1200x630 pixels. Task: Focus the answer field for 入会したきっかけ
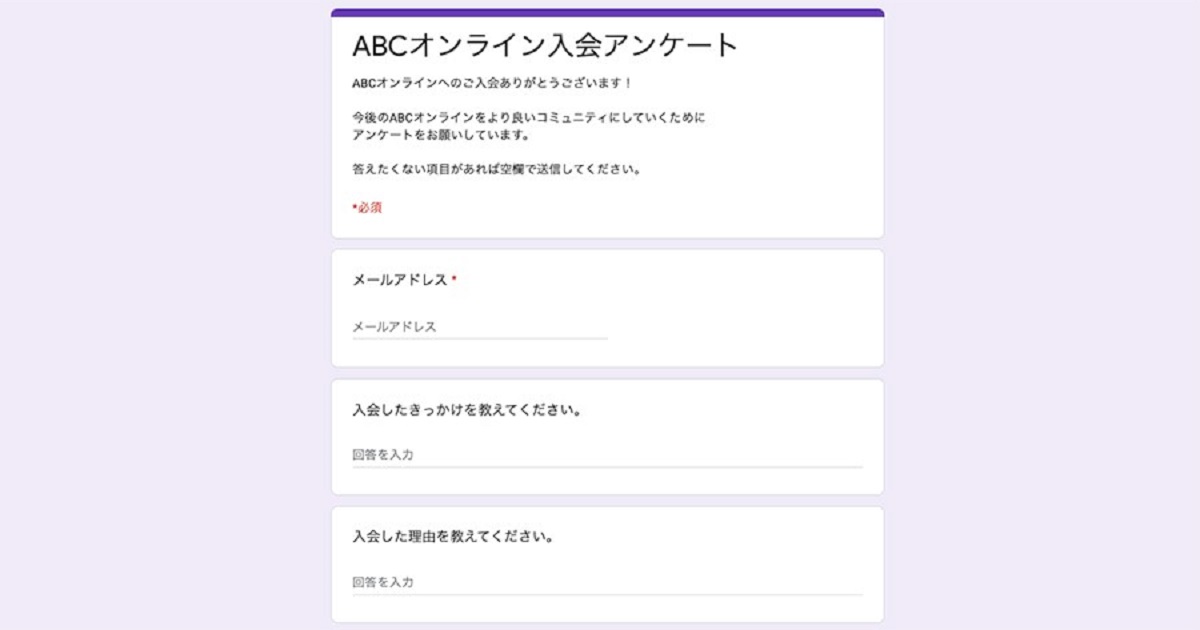tap(606, 455)
